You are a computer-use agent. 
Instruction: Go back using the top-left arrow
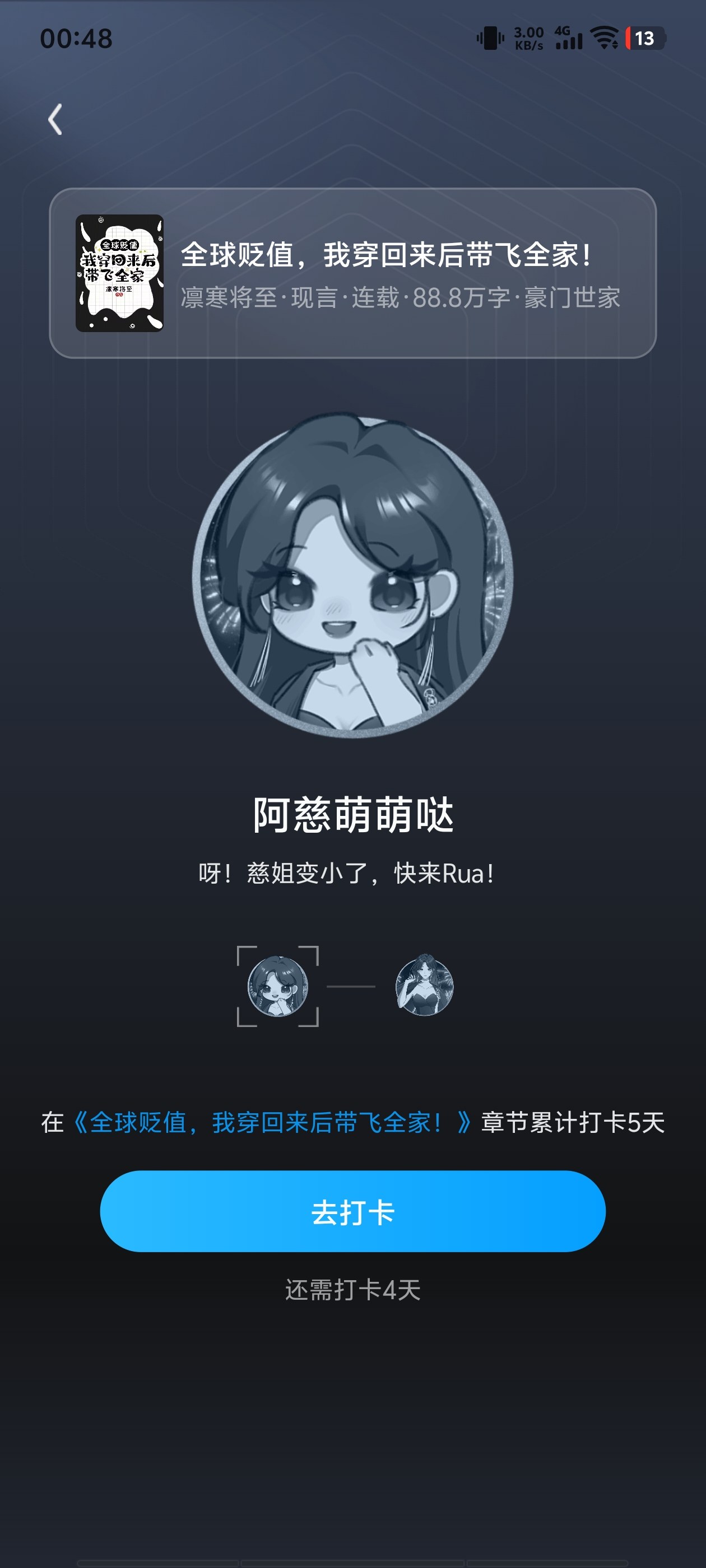(x=55, y=119)
